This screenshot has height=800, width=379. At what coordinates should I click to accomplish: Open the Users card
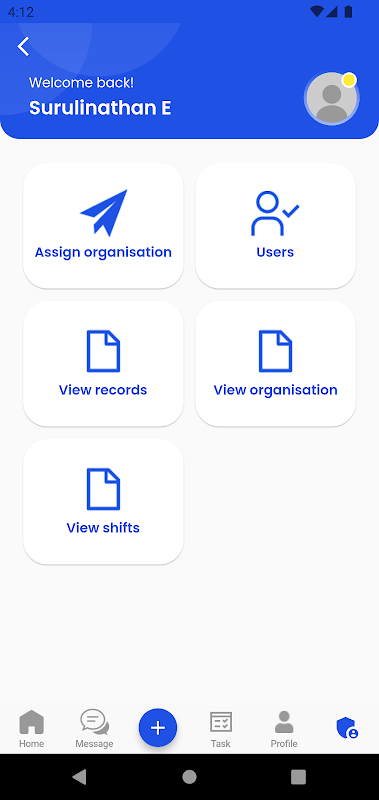[x=275, y=226]
